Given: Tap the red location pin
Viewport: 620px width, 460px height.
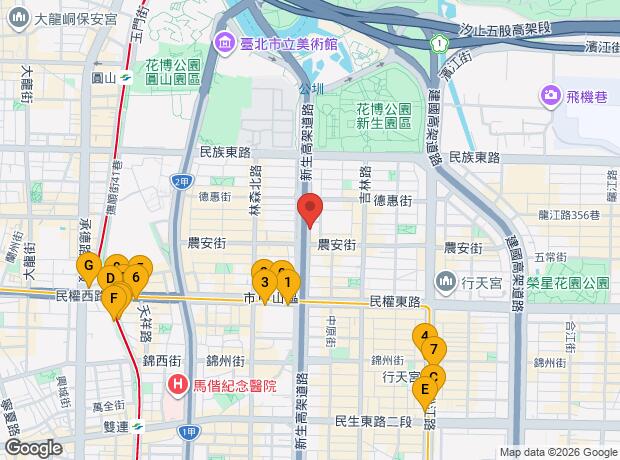Looking at the screenshot, I should [310, 210].
